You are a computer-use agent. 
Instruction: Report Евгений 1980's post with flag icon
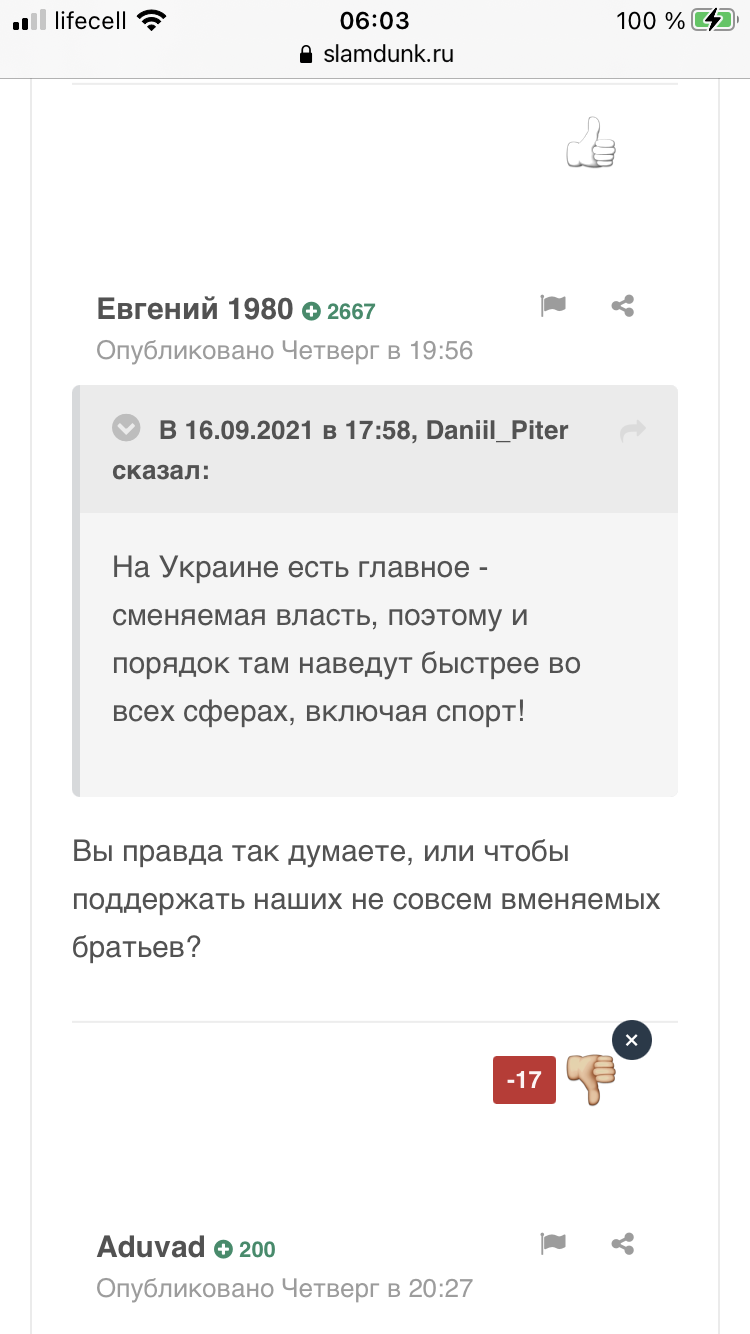pyautogui.click(x=553, y=306)
